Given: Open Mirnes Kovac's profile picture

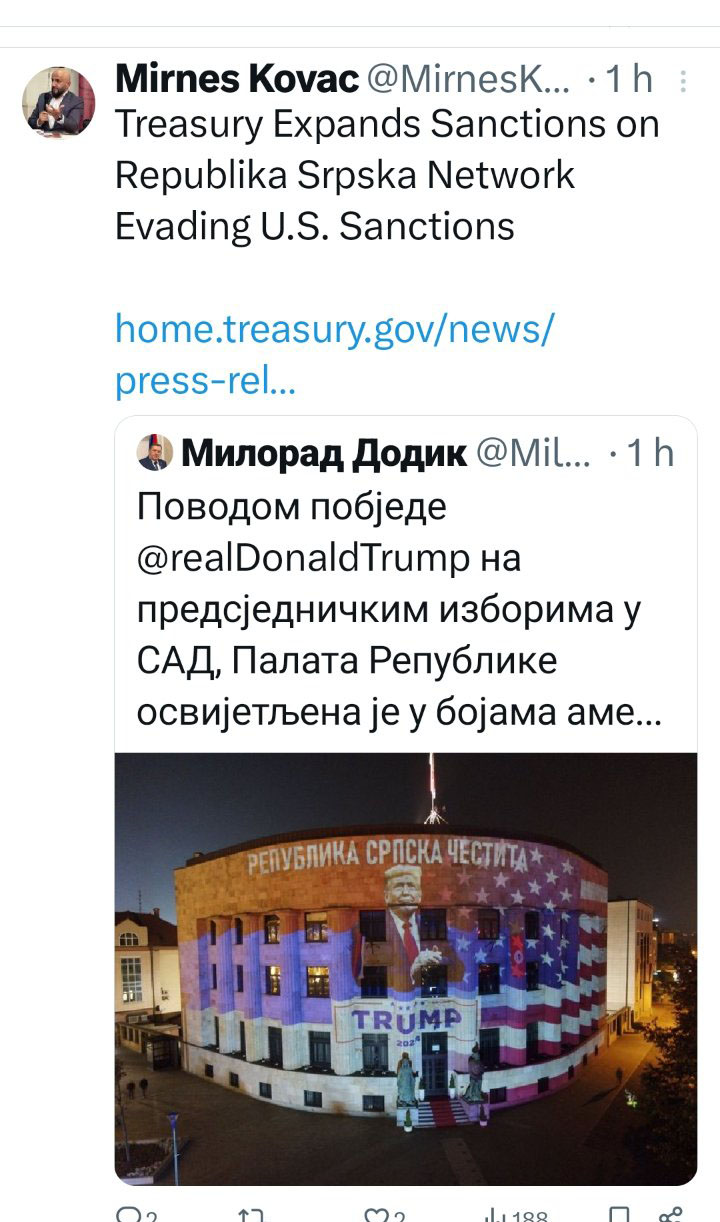Looking at the screenshot, I should (59, 102).
